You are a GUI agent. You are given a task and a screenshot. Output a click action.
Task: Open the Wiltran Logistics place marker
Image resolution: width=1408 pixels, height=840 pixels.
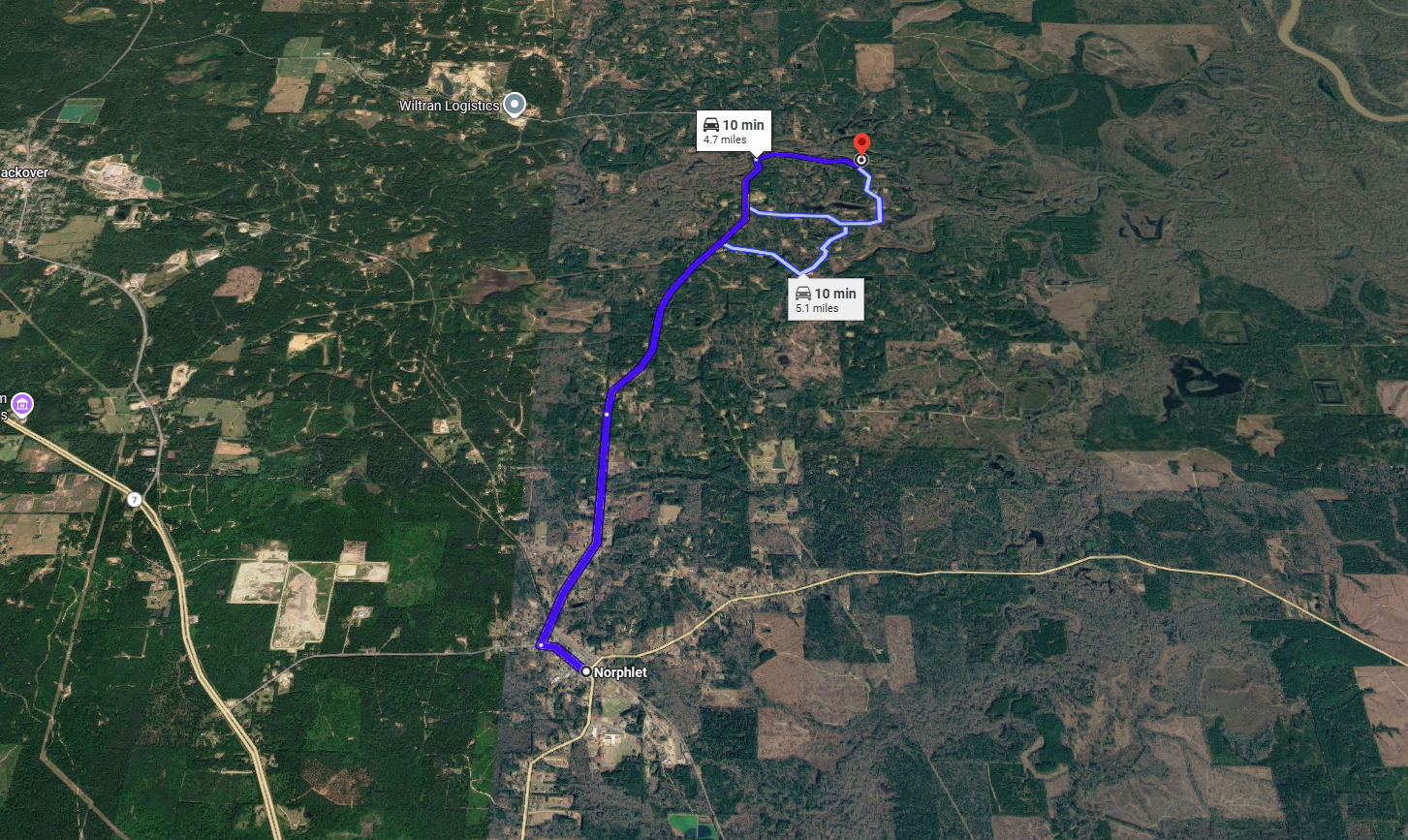coord(516,105)
